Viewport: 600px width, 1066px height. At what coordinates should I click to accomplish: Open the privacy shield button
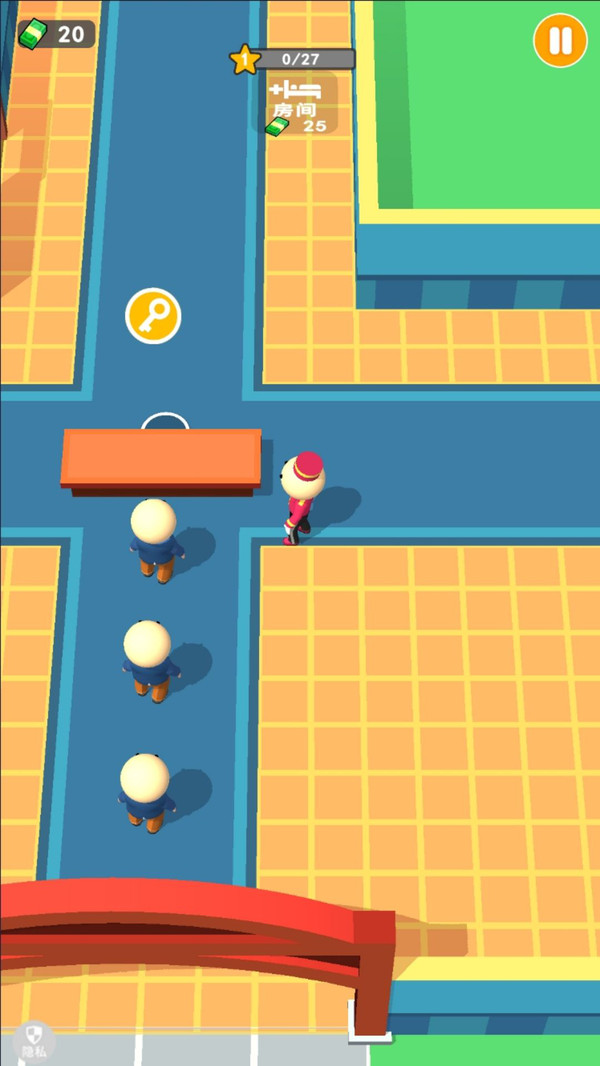[34, 1040]
